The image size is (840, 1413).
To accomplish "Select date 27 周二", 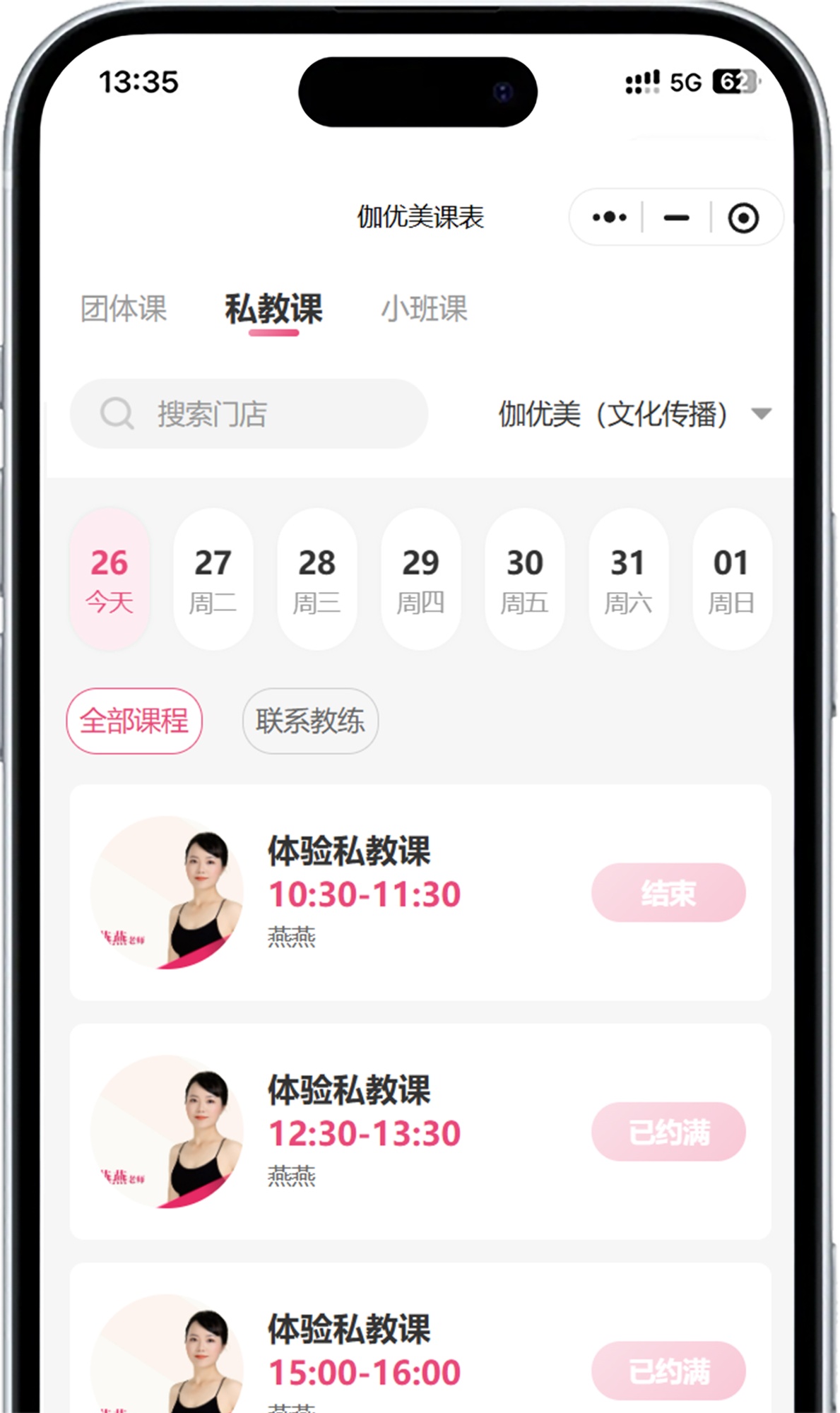I will (213, 579).
